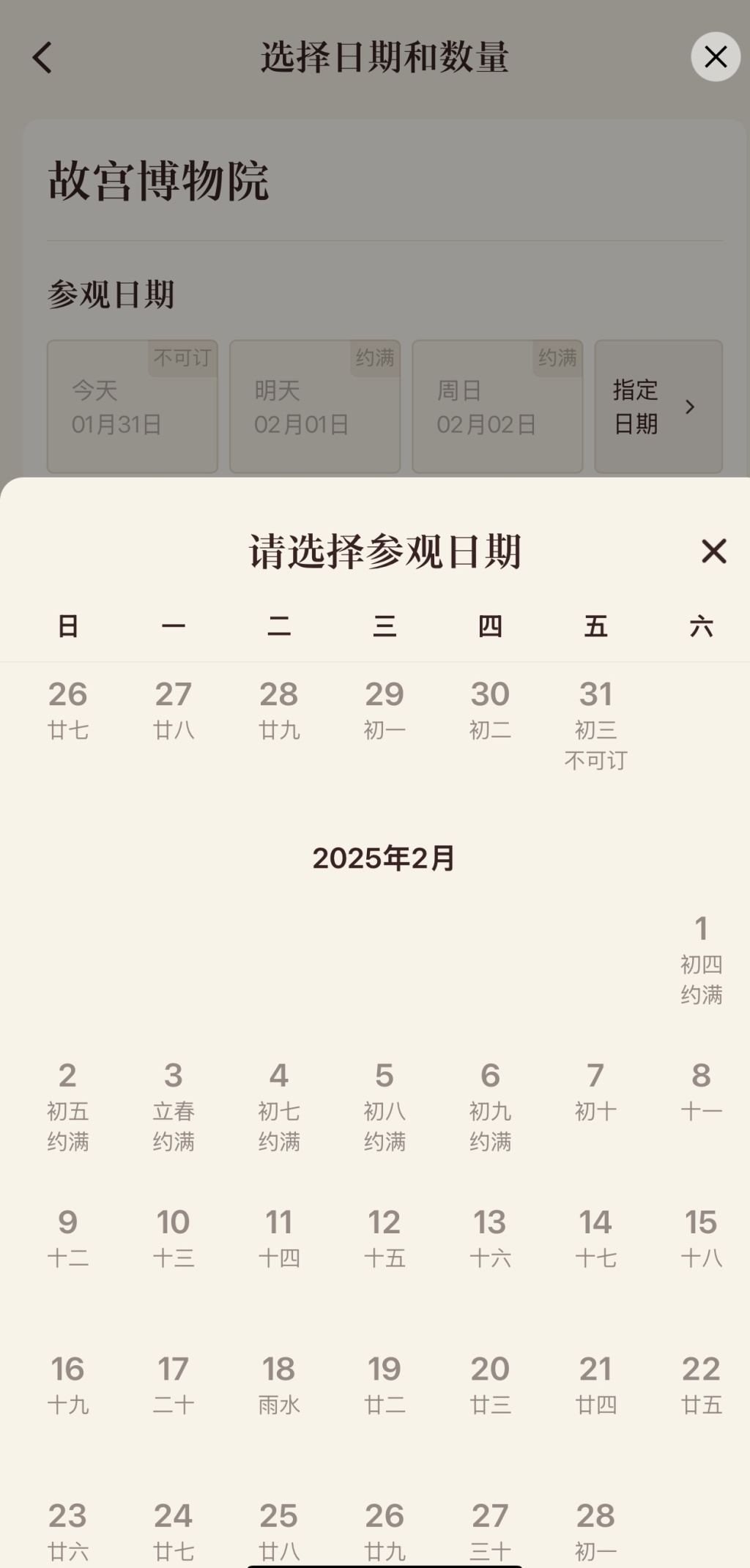Select February 7 初十 on the calendar
The image size is (750, 1568).
click(595, 1091)
